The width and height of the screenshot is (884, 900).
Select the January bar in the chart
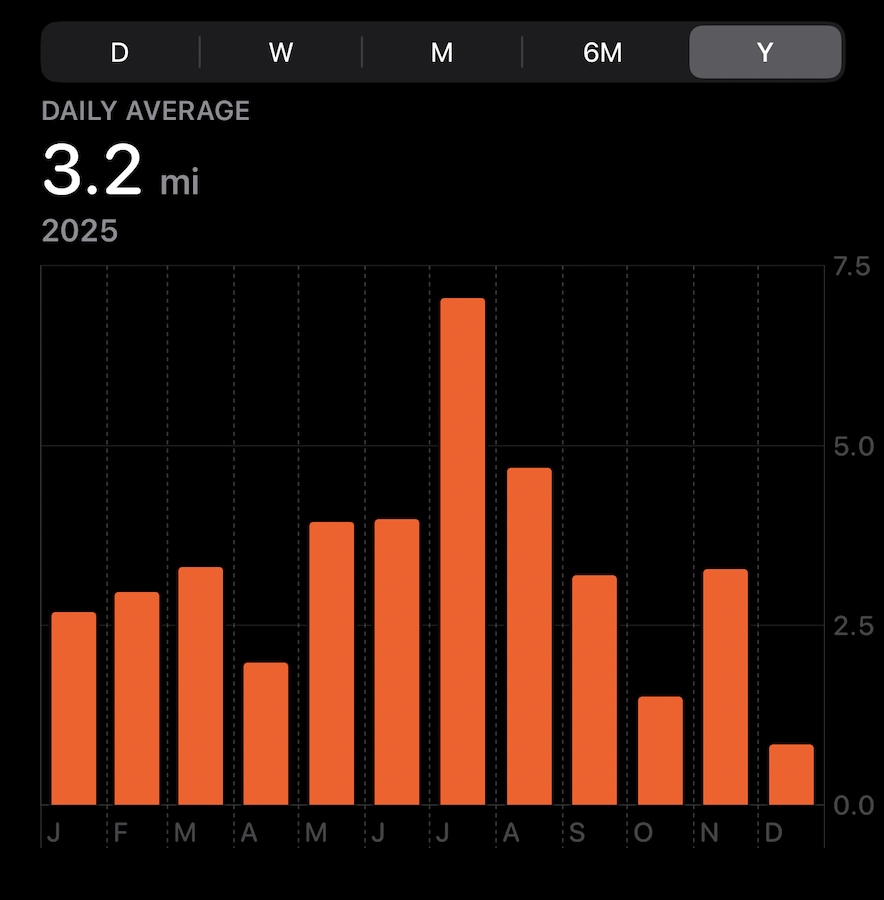coord(74,708)
